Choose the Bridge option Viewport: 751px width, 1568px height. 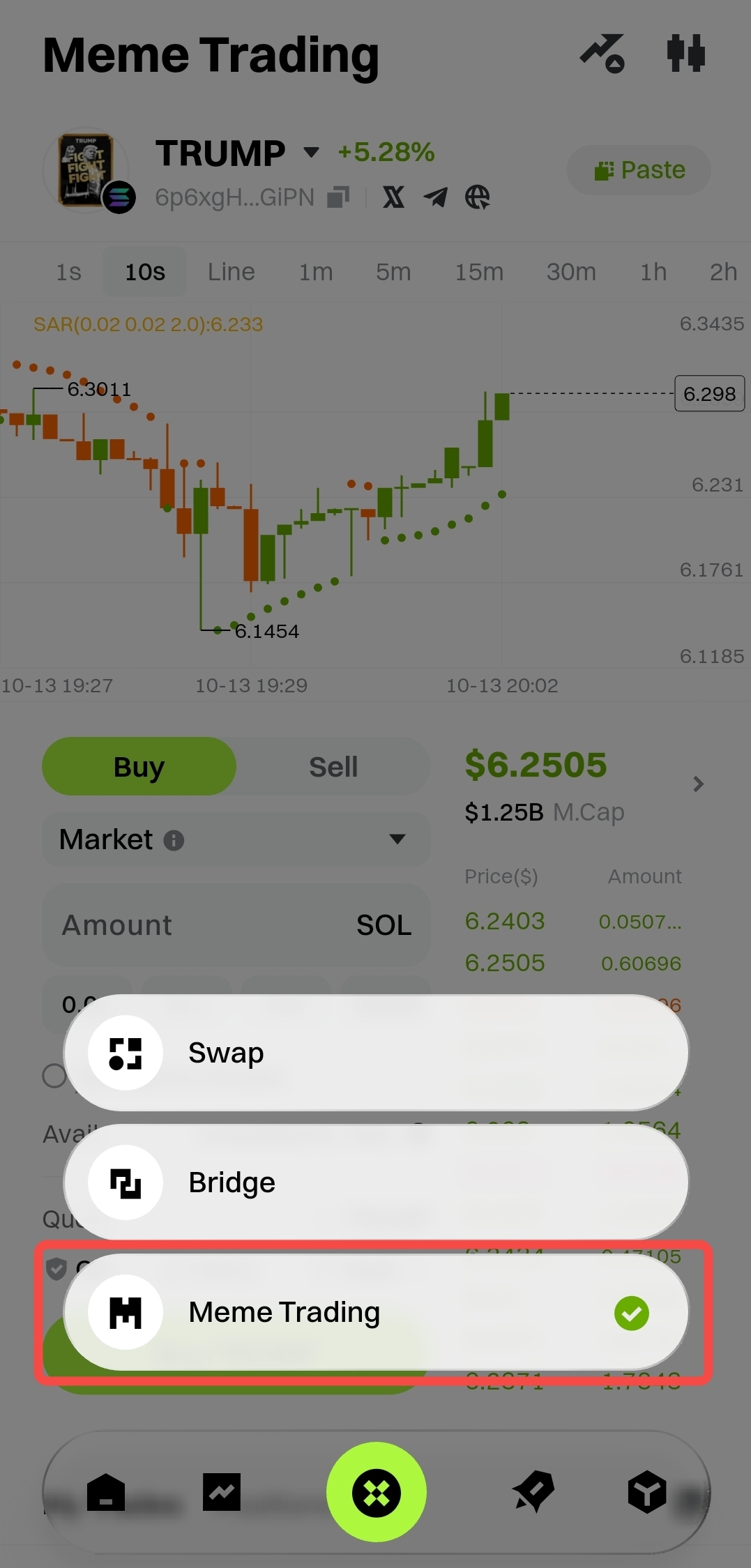click(x=375, y=1182)
